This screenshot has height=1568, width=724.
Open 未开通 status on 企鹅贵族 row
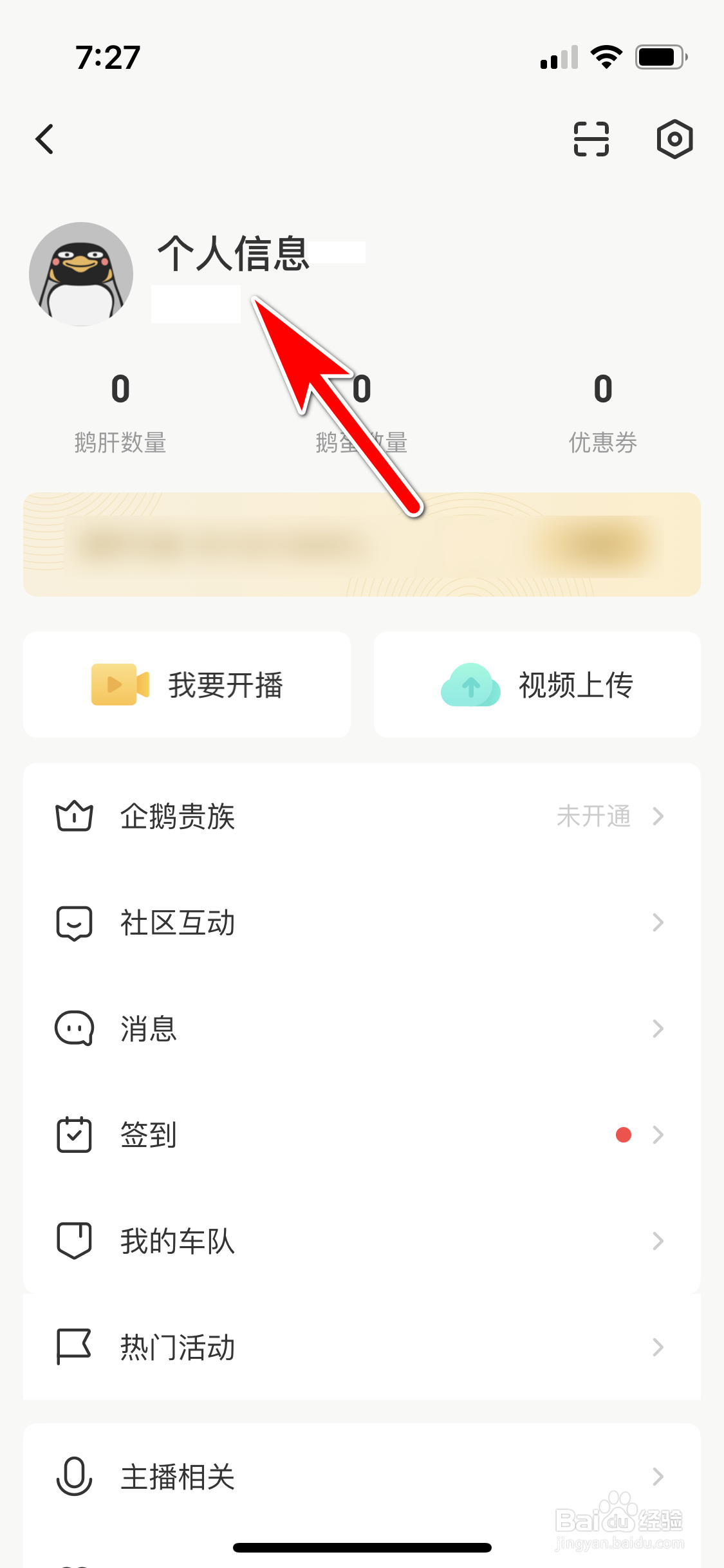click(x=595, y=817)
